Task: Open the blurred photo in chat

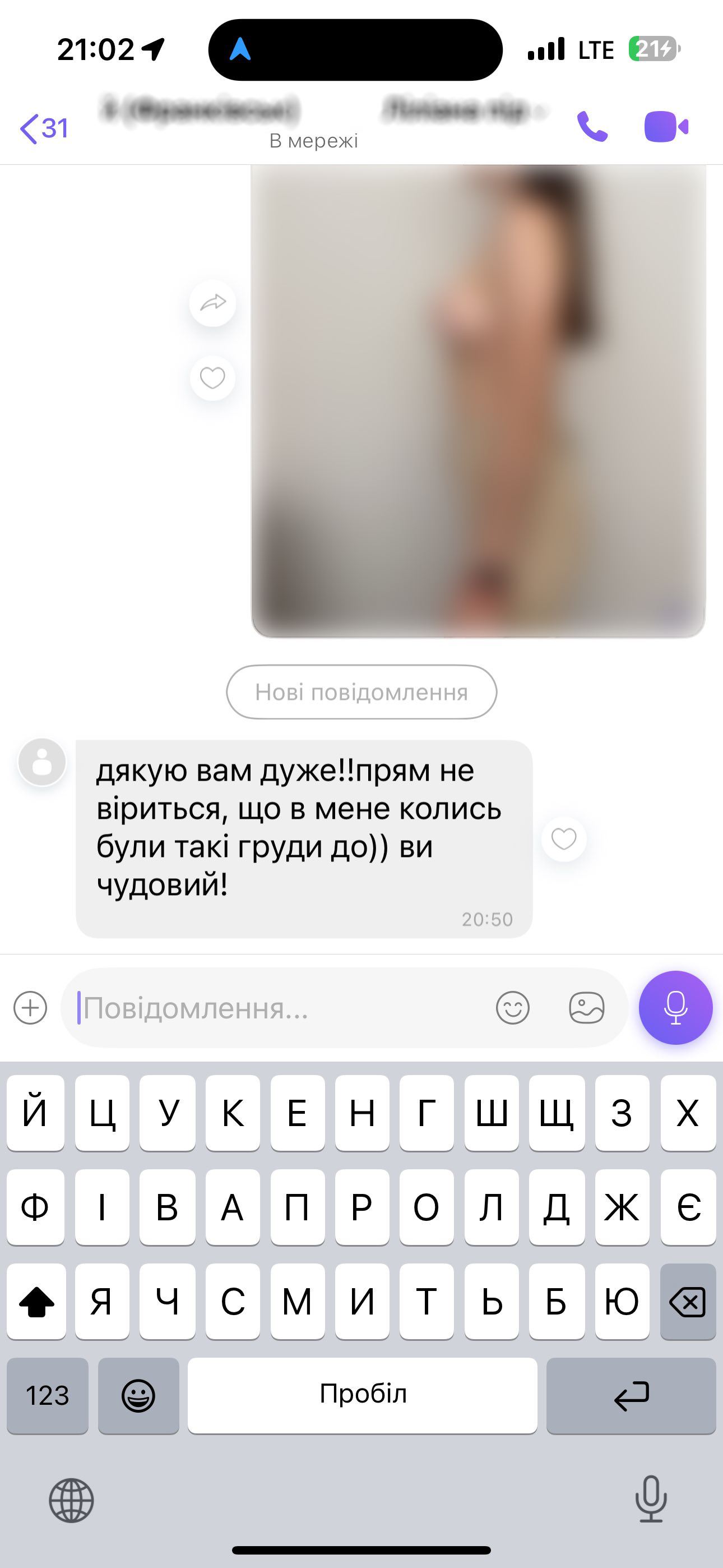Action: click(478, 400)
